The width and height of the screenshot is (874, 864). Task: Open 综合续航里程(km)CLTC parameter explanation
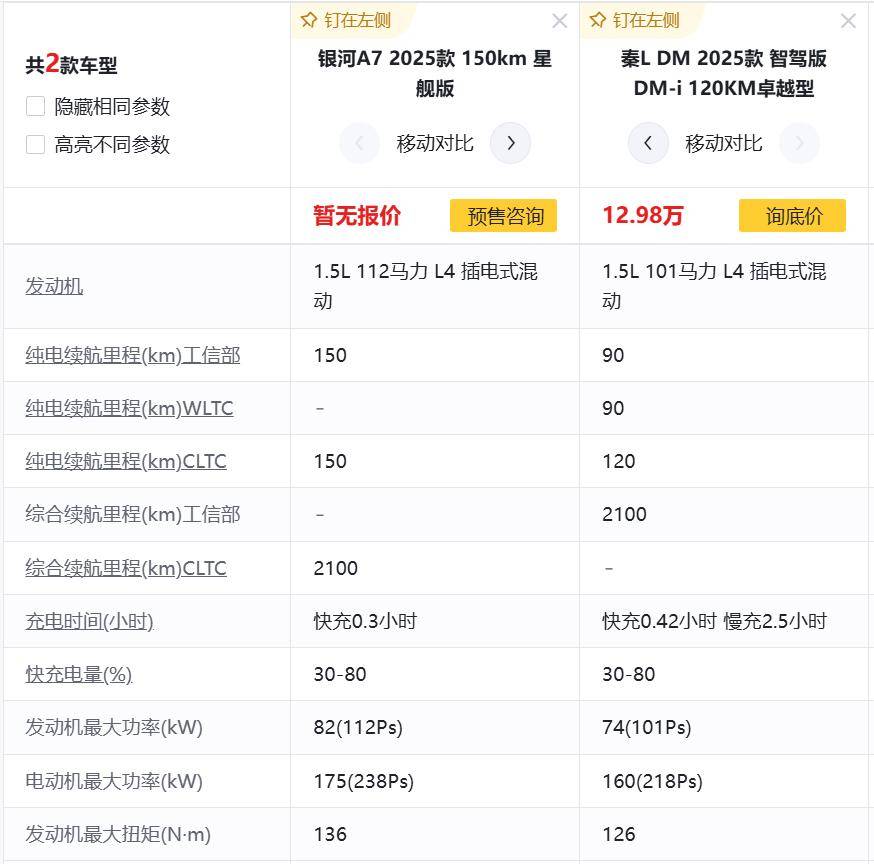(125, 568)
